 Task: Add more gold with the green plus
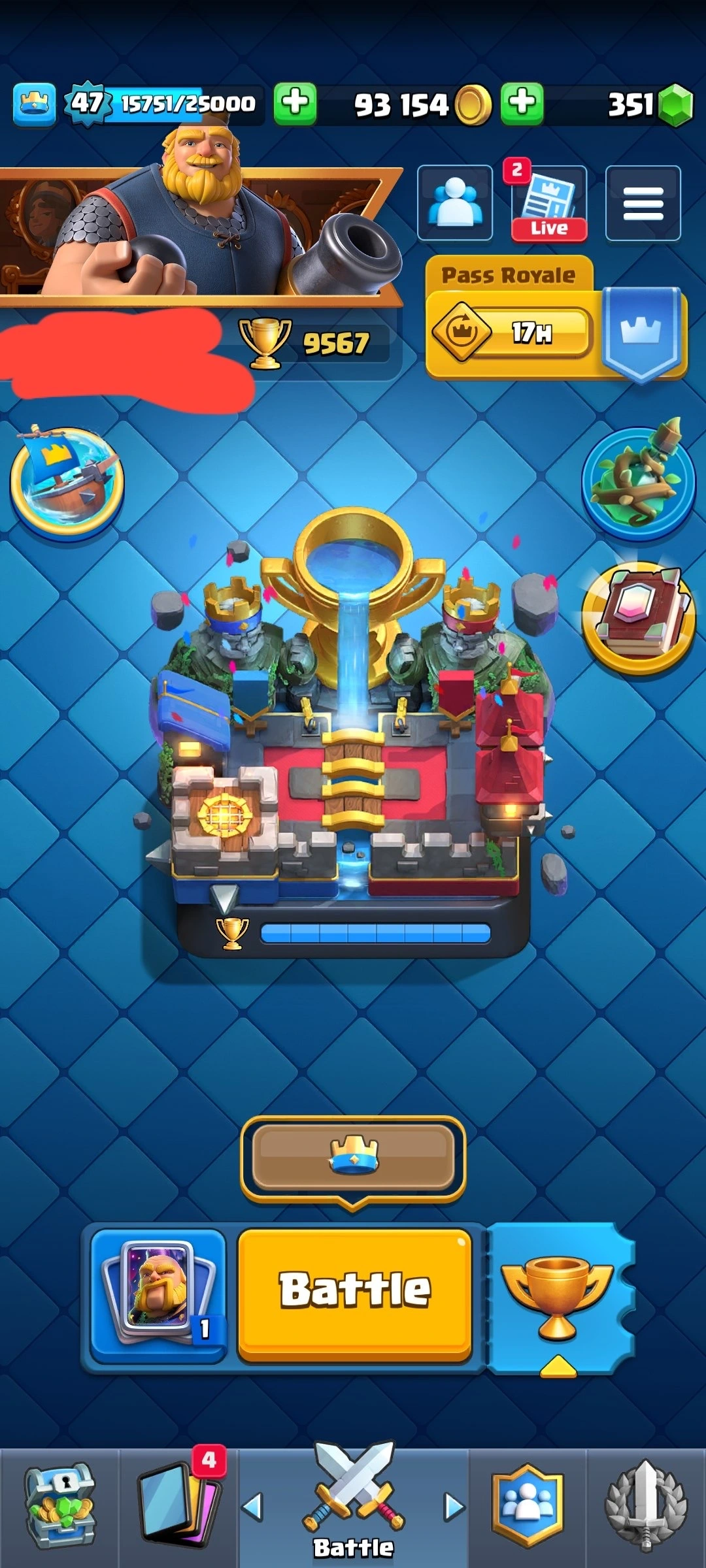(295, 104)
